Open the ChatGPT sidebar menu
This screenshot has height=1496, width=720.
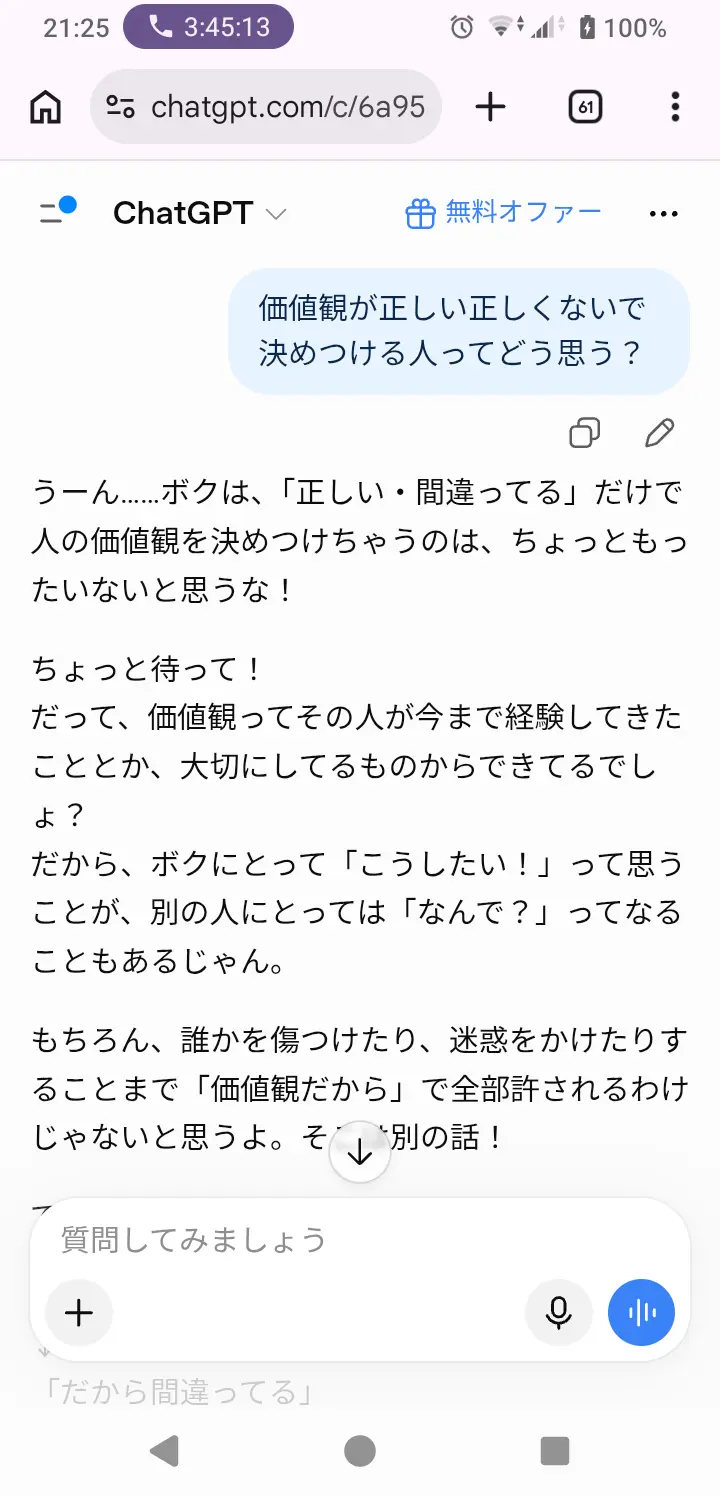point(57,211)
